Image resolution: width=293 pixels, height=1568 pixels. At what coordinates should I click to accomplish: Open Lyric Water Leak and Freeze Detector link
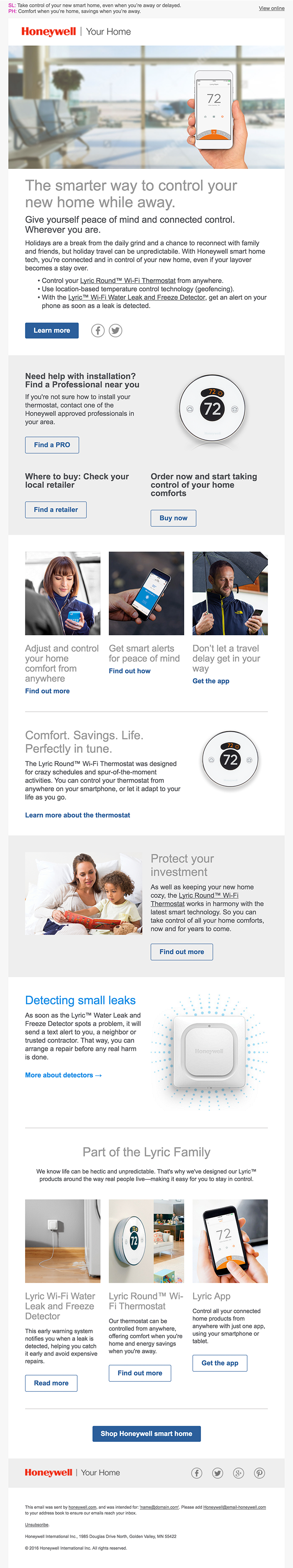coord(136,298)
